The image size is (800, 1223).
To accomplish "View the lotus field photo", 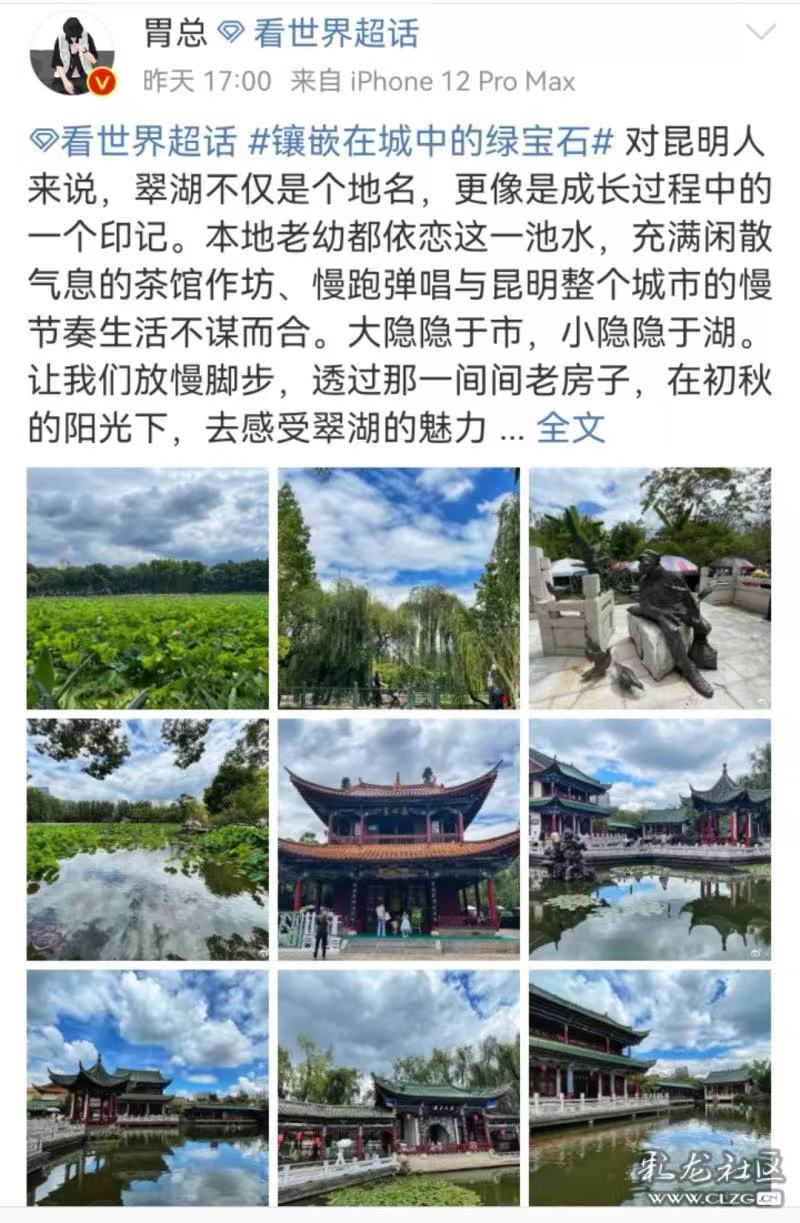I will click(148, 588).
